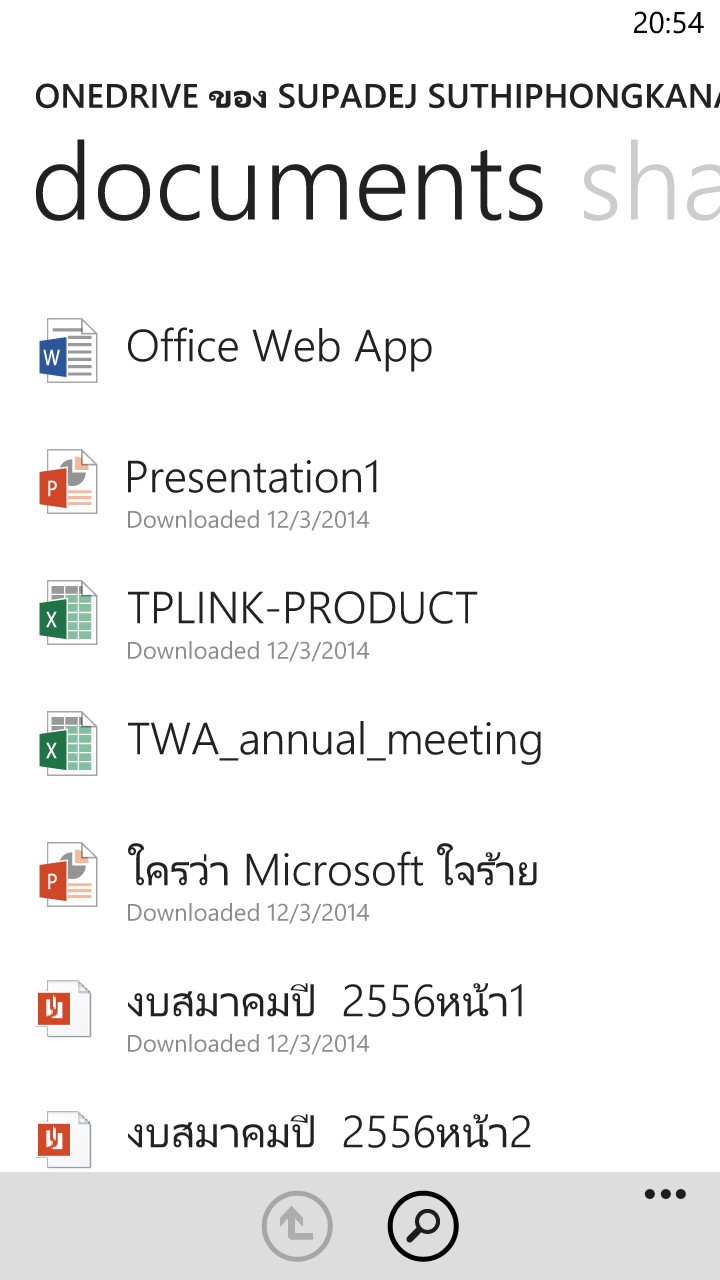Open the งบสมาคมปี 2556หน้า2 file
Image resolution: width=720 pixels, height=1280 pixels.
[328, 1133]
